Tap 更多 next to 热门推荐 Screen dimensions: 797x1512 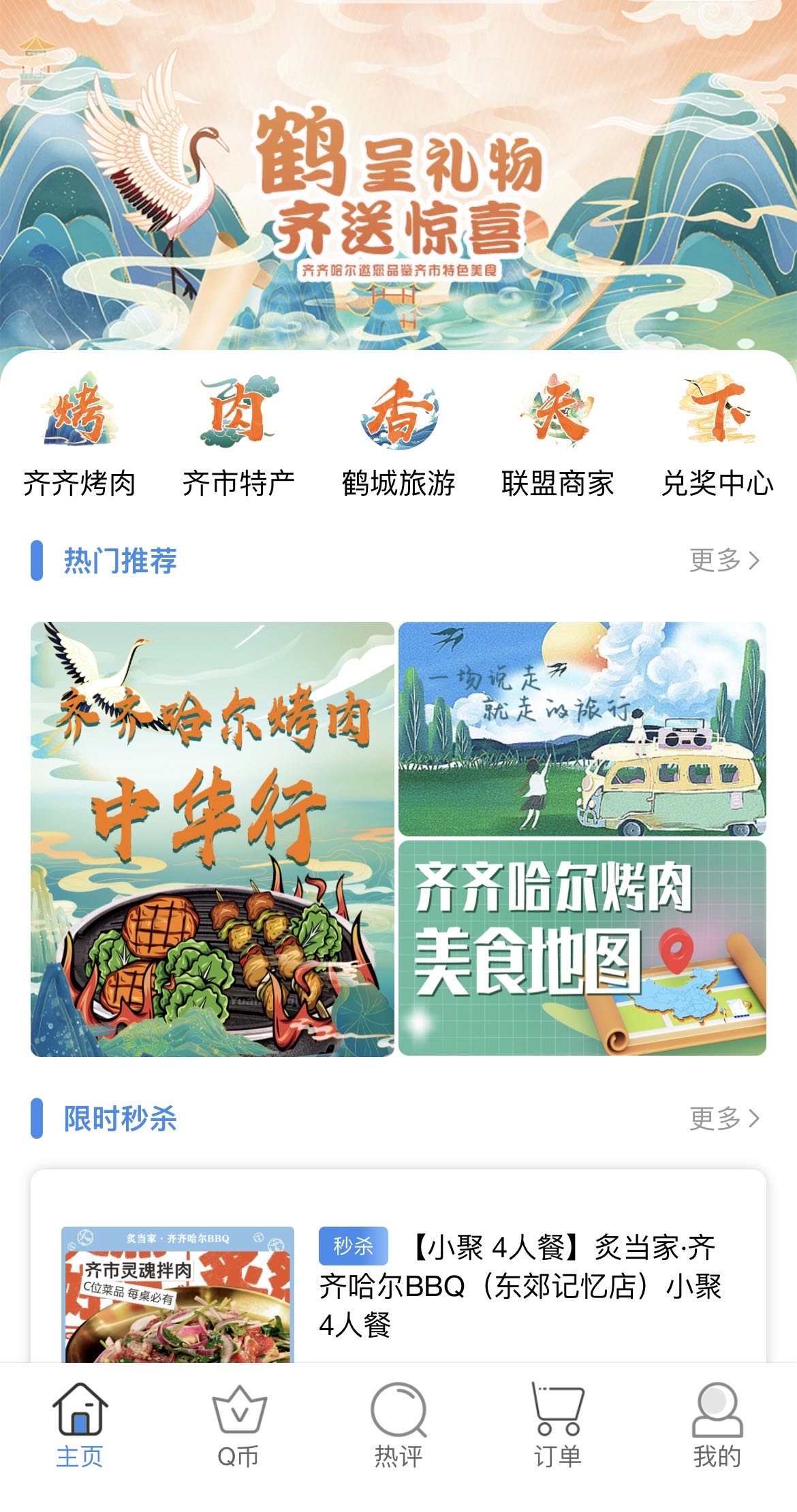click(x=724, y=560)
